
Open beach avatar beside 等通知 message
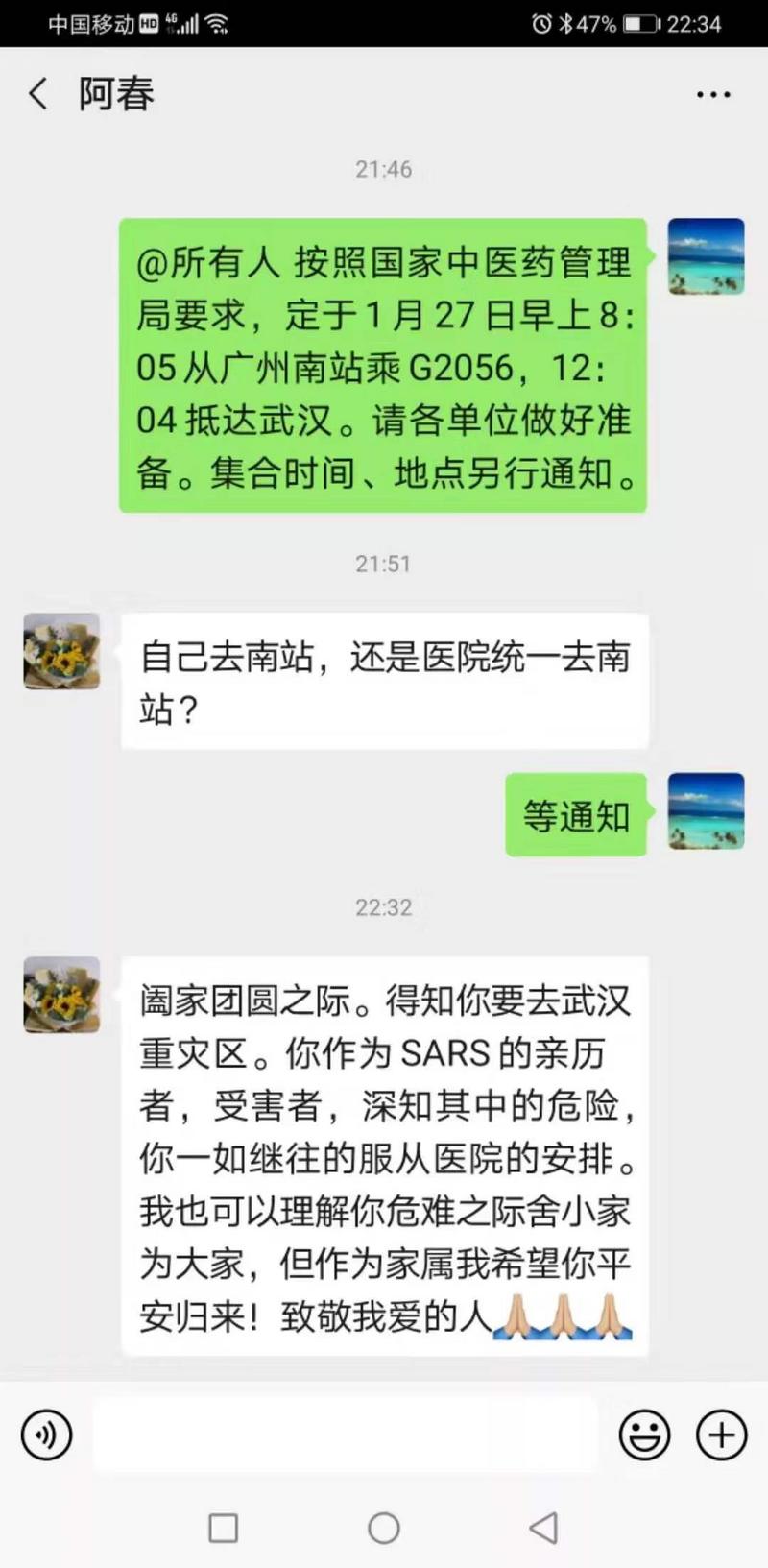click(706, 811)
